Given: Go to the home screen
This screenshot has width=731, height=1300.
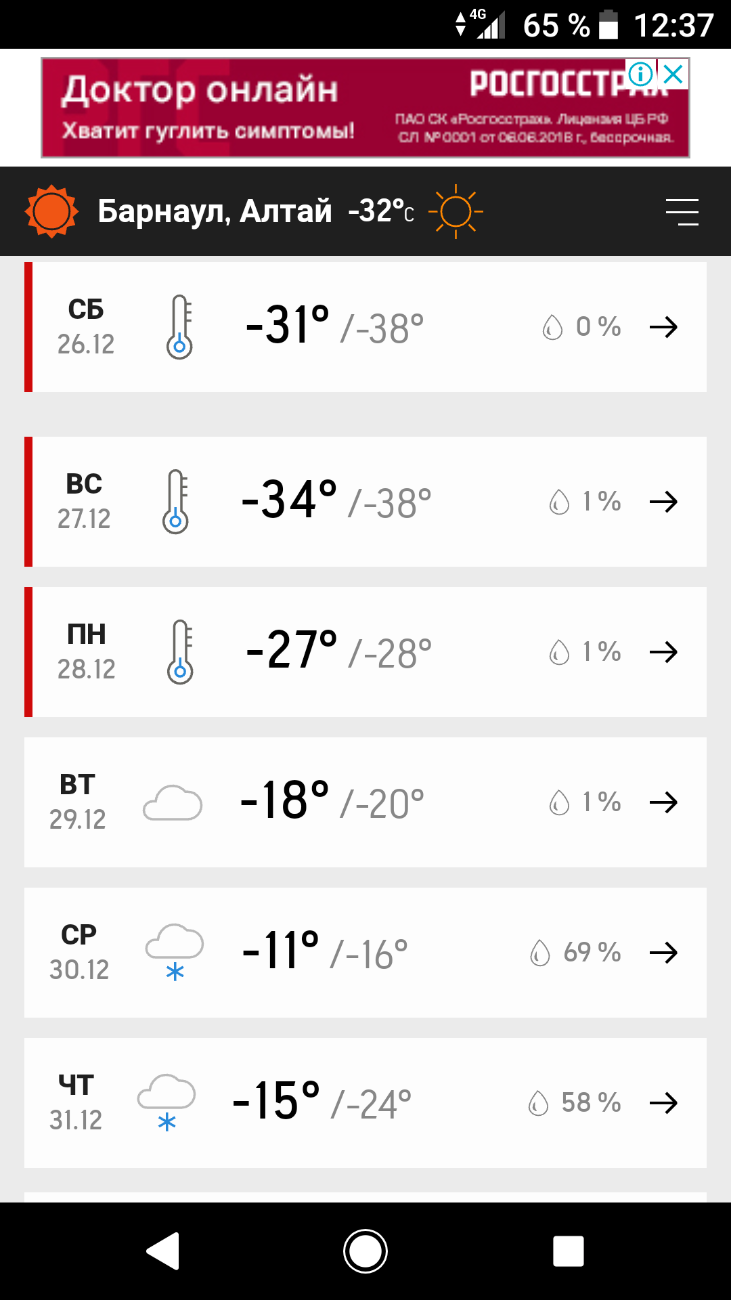Looking at the screenshot, I should [x=365, y=1251].
